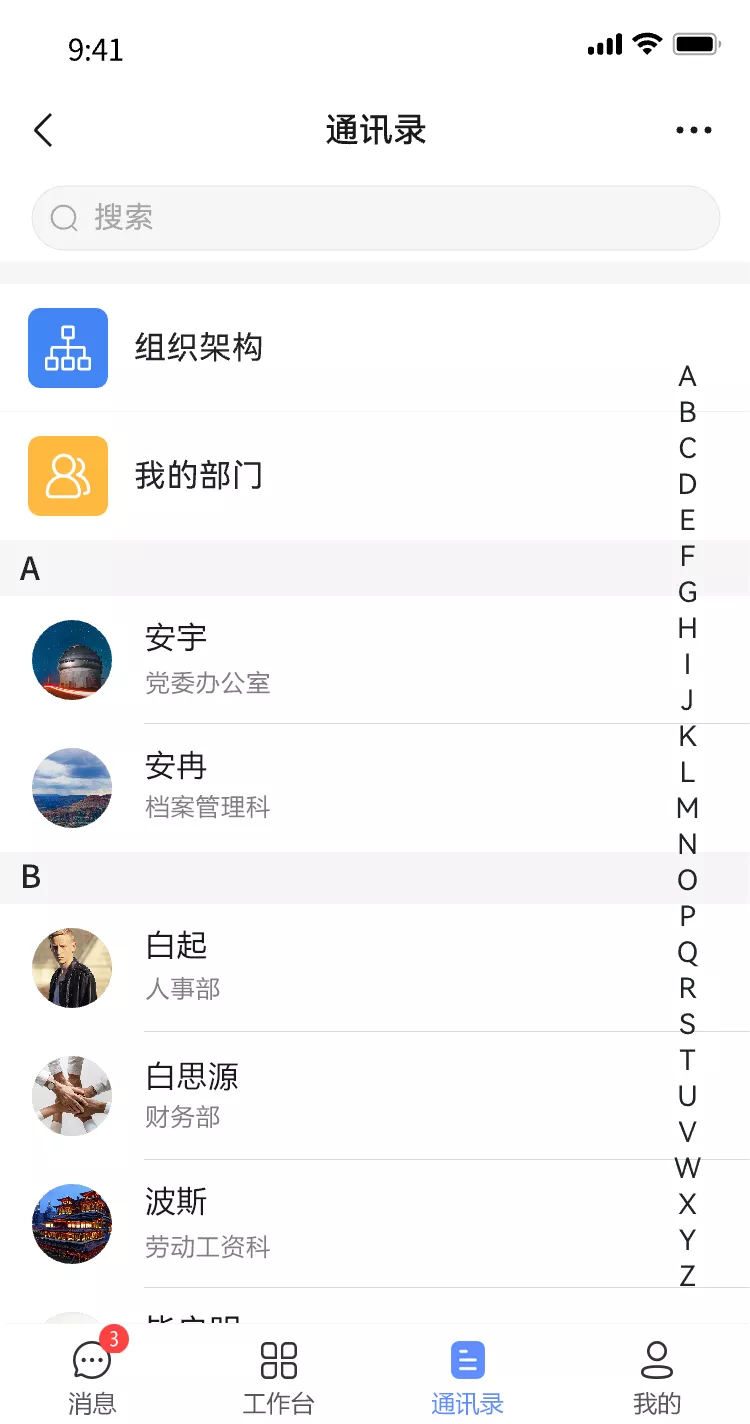Open 波斯 from 劳动工资科

[x=300, y=1224]
